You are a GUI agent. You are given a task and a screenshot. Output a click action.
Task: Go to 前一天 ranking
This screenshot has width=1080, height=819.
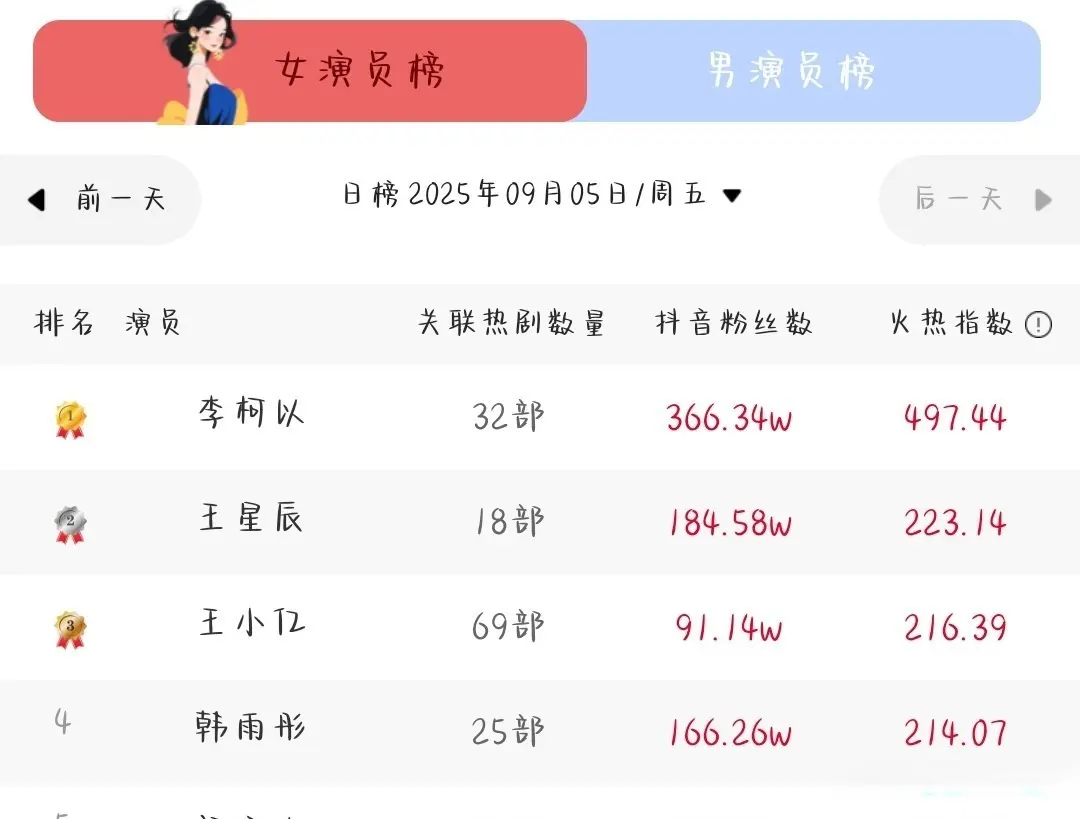pos(98,199)
